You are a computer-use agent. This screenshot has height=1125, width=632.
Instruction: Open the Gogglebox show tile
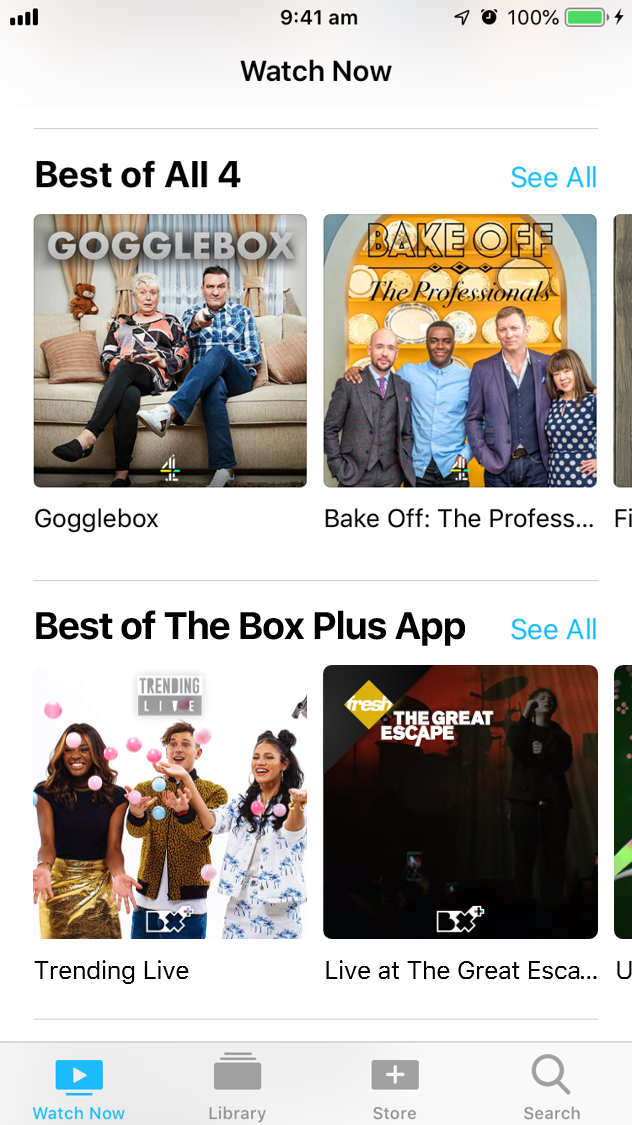[170, 351]
